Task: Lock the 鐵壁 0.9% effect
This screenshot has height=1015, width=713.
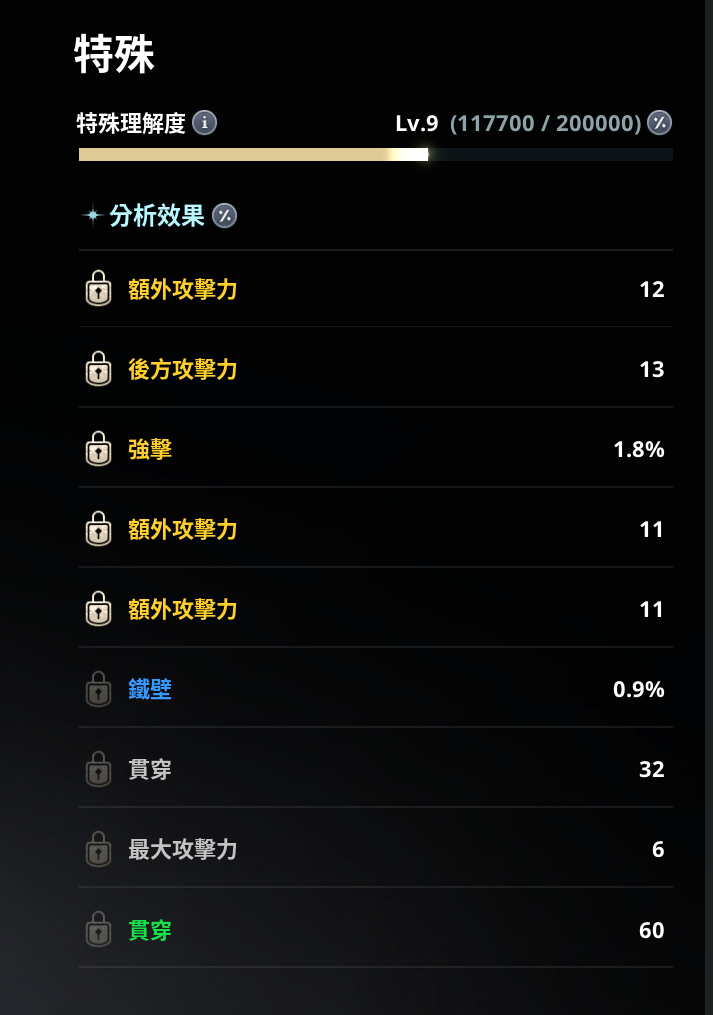Action: coord(98,689)
